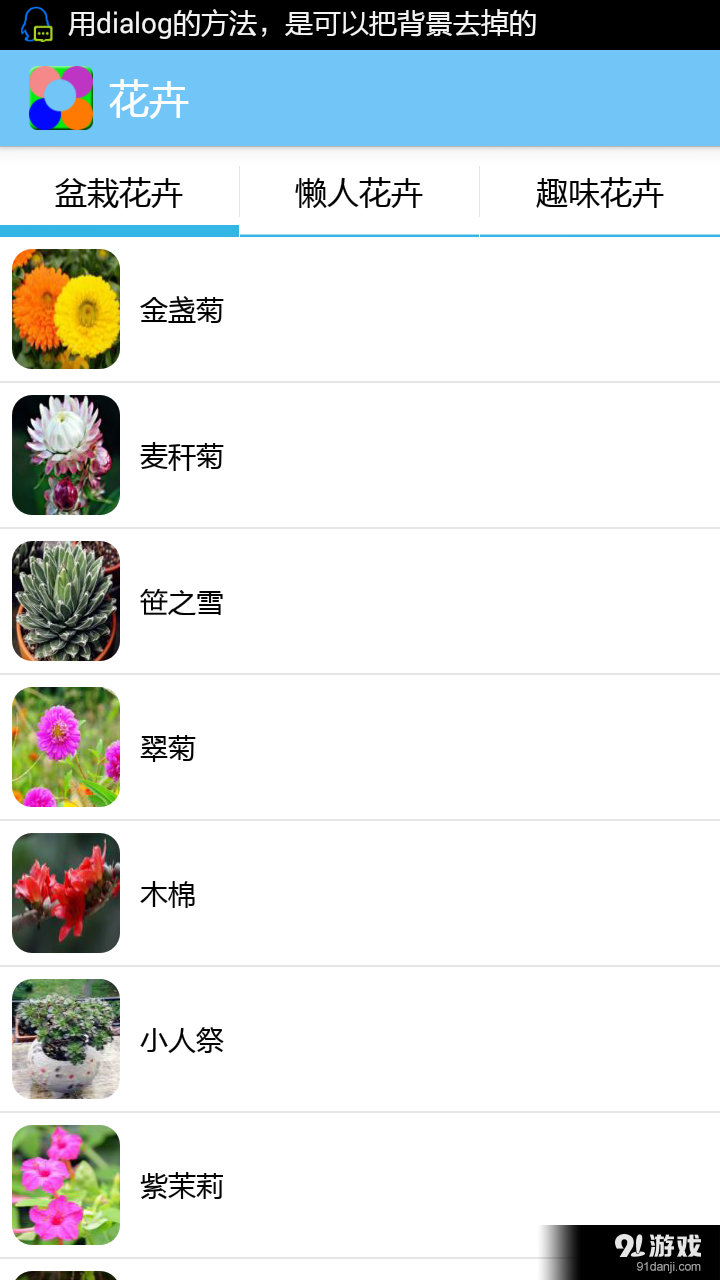Click the 笹之雪 succulent thumbnail image
The width and height of the screenshot is (720, 1280).
click(x=65, y=601)
